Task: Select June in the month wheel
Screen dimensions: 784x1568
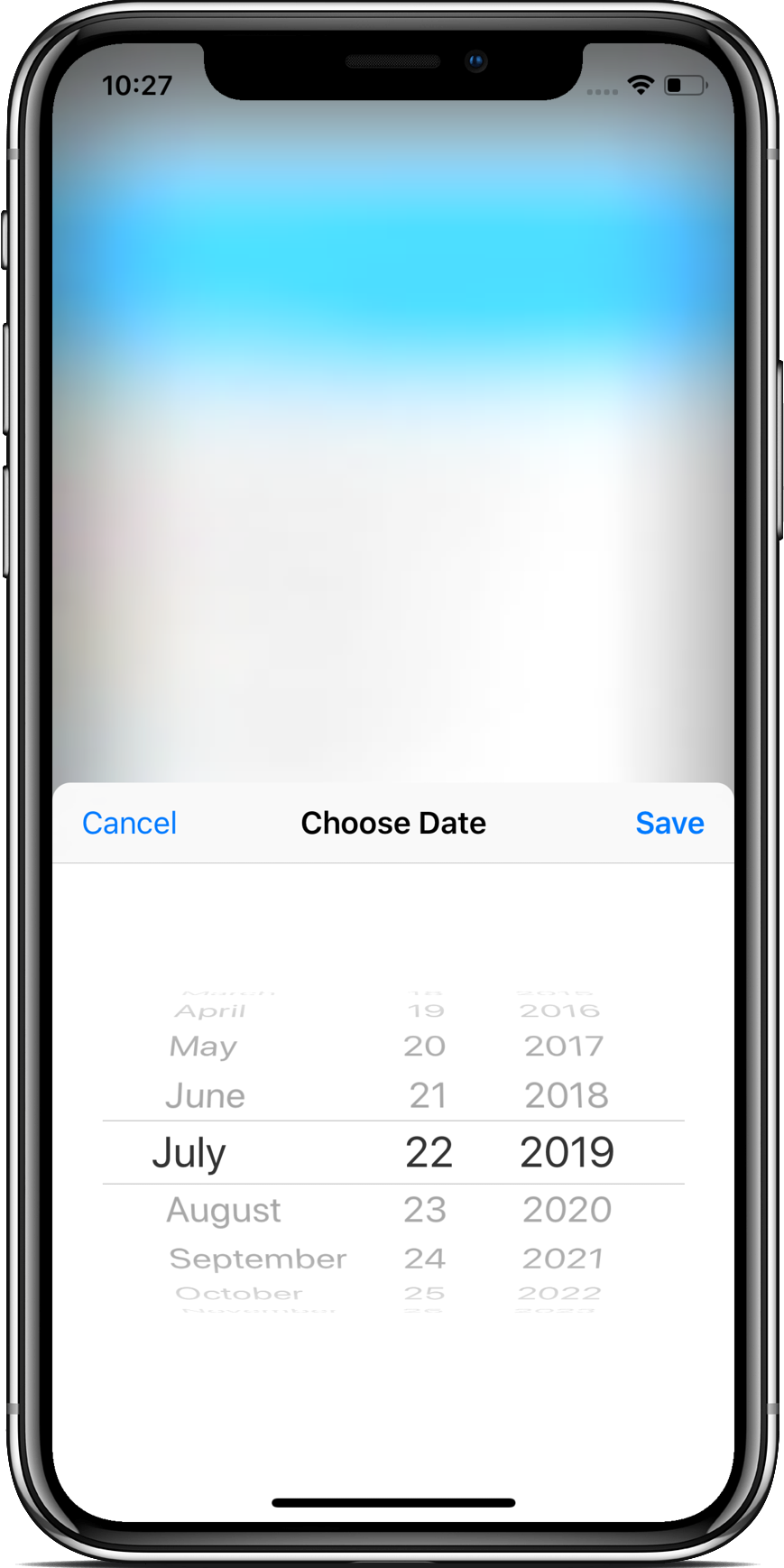Action: (x=205, y=1095)
